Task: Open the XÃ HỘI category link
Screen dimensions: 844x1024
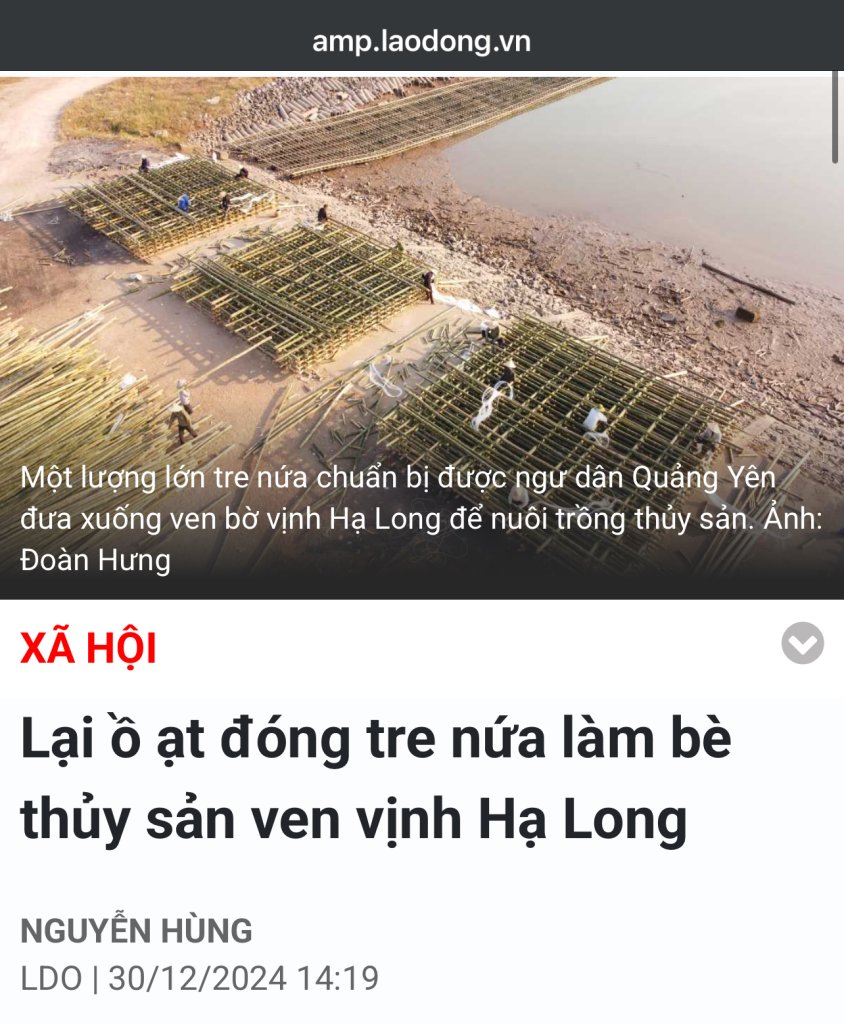Action: point(88,649)
